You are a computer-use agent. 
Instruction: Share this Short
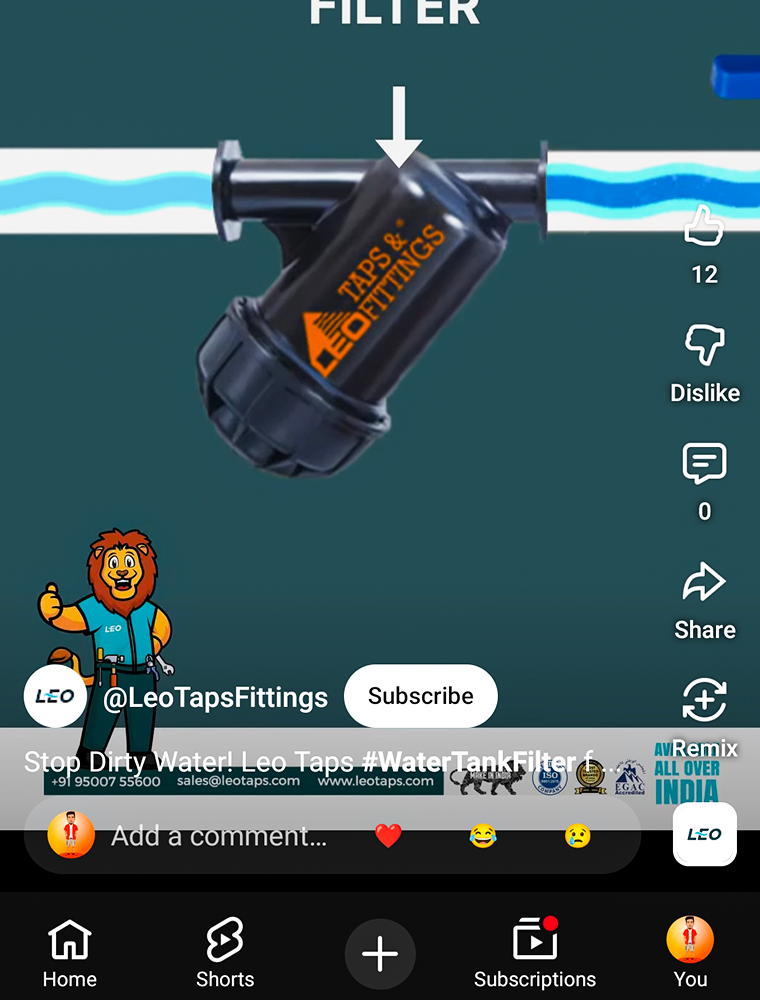pos(704,584)
